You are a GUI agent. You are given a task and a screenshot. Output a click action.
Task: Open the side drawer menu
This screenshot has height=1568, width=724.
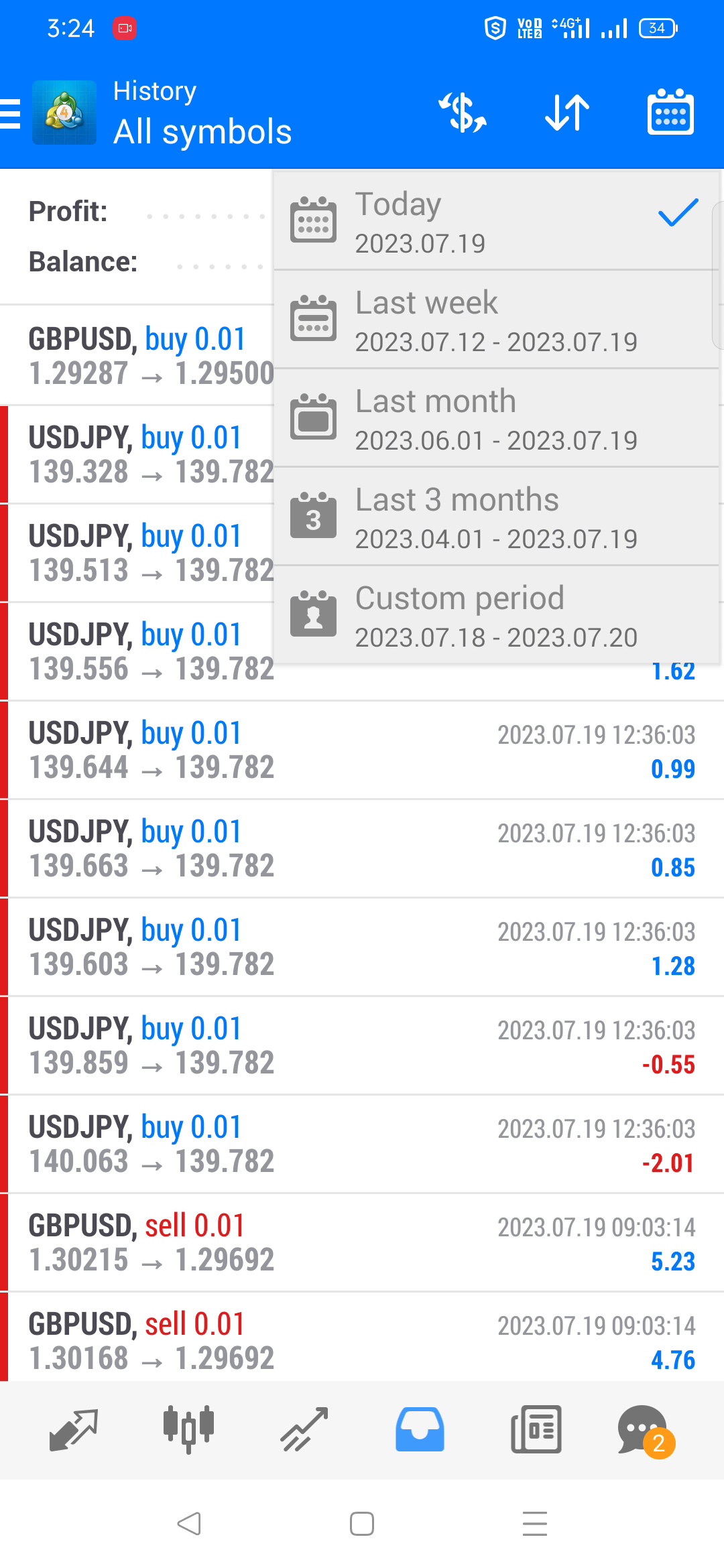[11, 113]
